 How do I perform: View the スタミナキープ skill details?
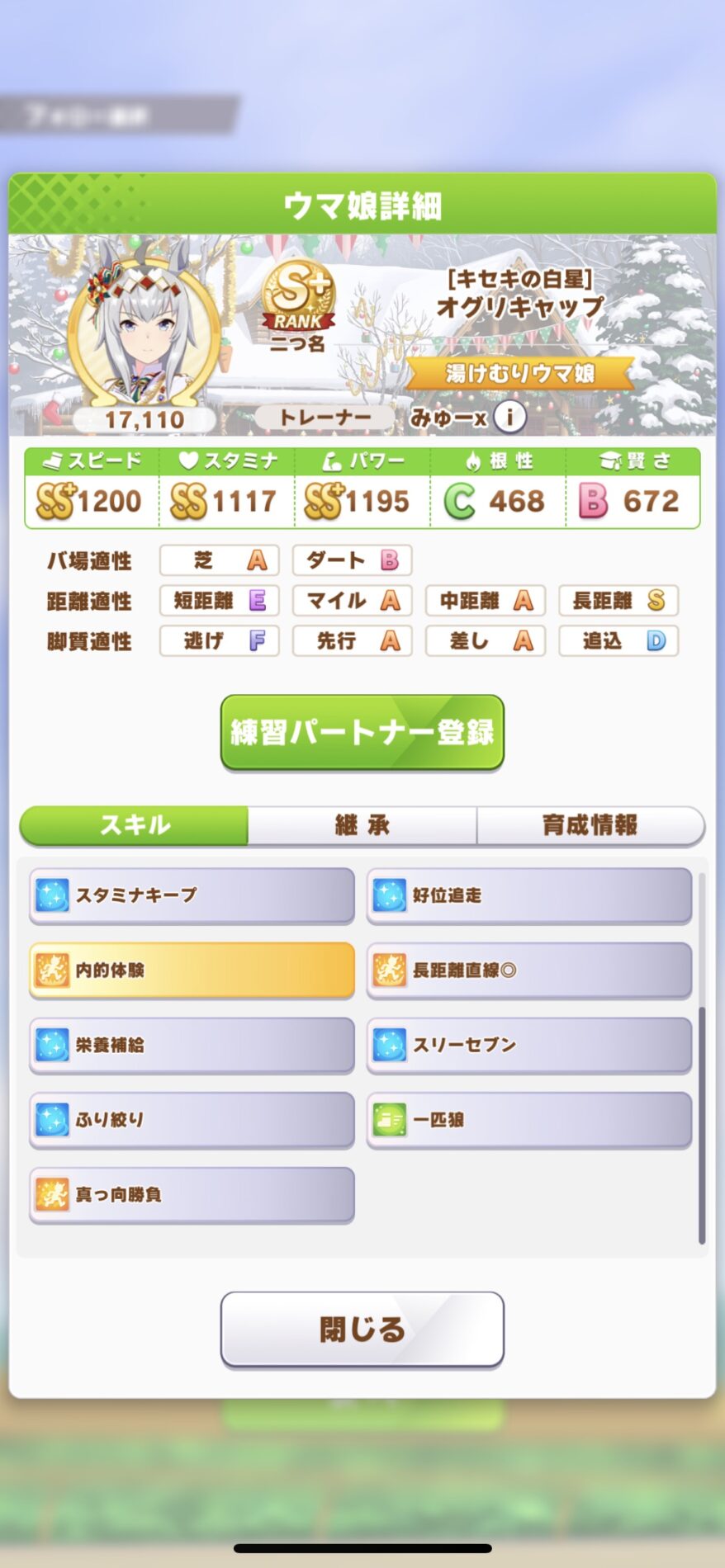[192, 895]
